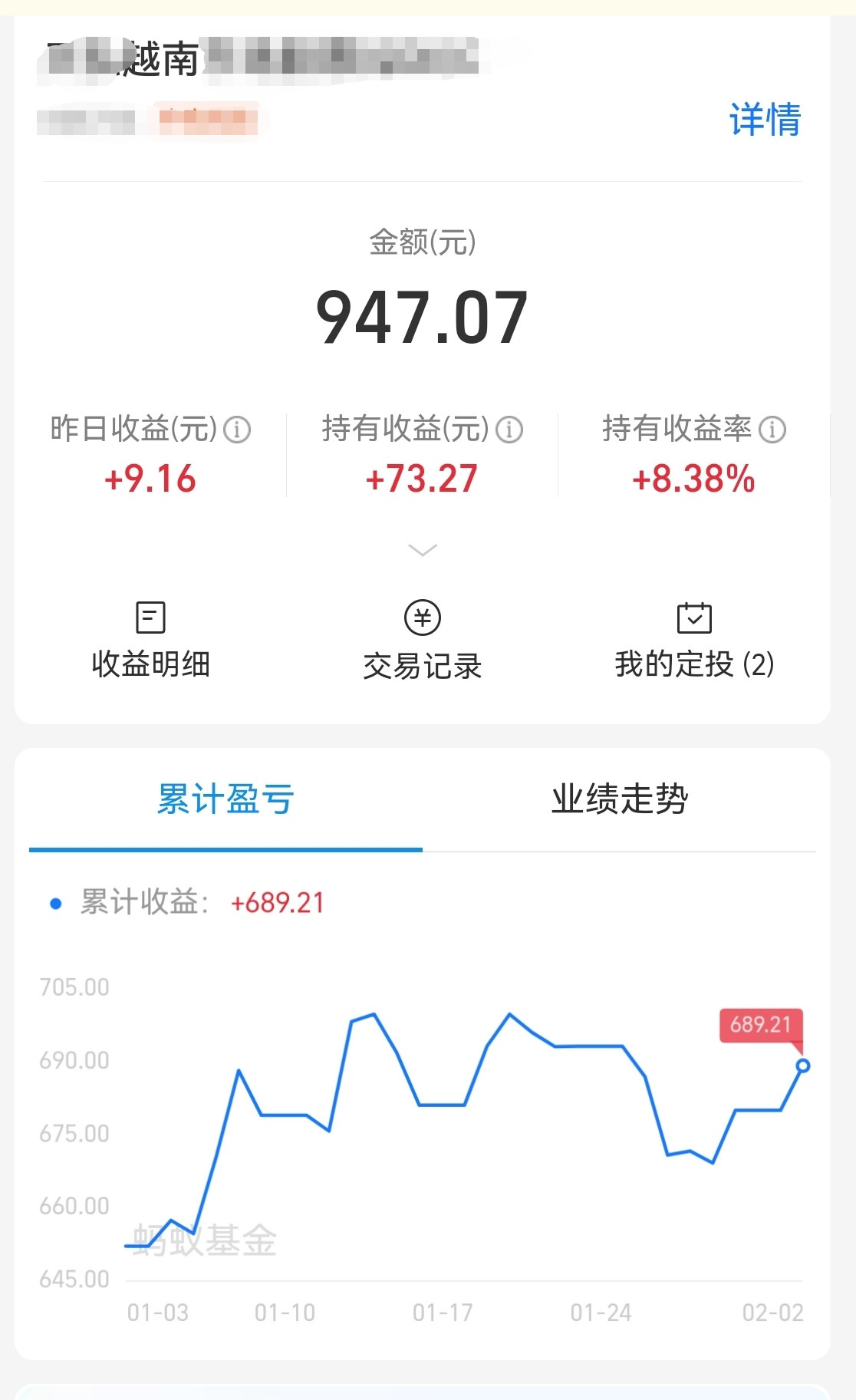Open the 详情 details link
The width and height of the screenshot is (856, 1400).
coord(765,120)
